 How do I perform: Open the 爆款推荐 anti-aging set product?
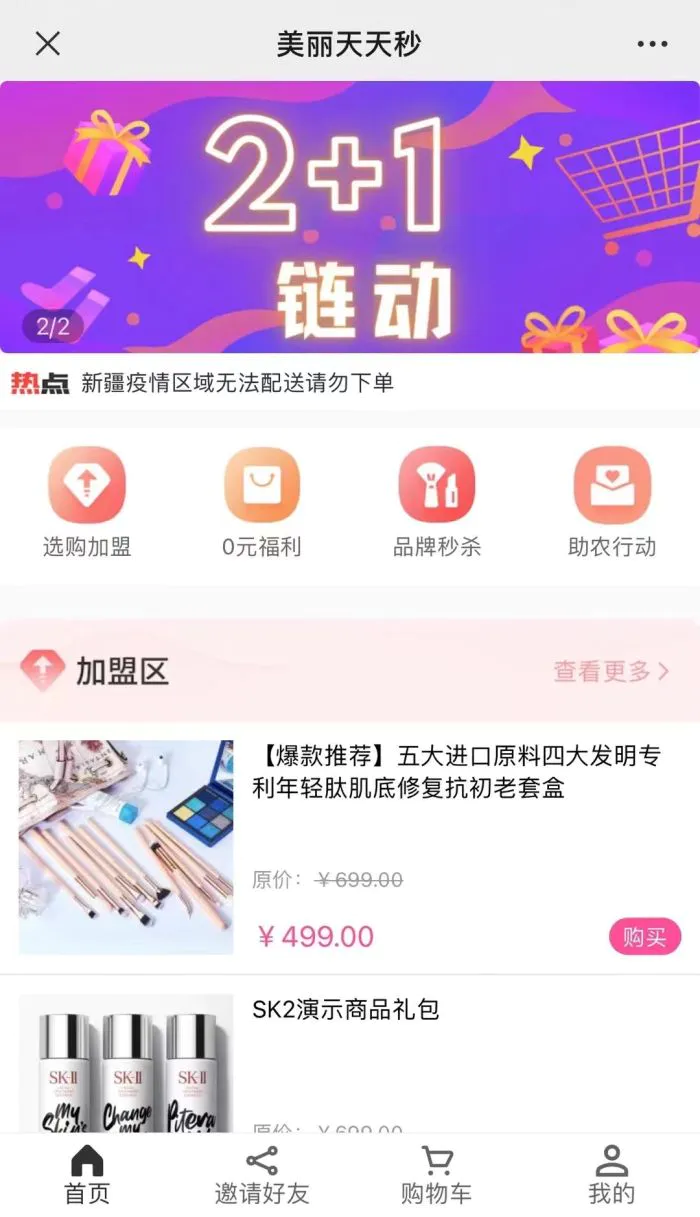(350, 848)
